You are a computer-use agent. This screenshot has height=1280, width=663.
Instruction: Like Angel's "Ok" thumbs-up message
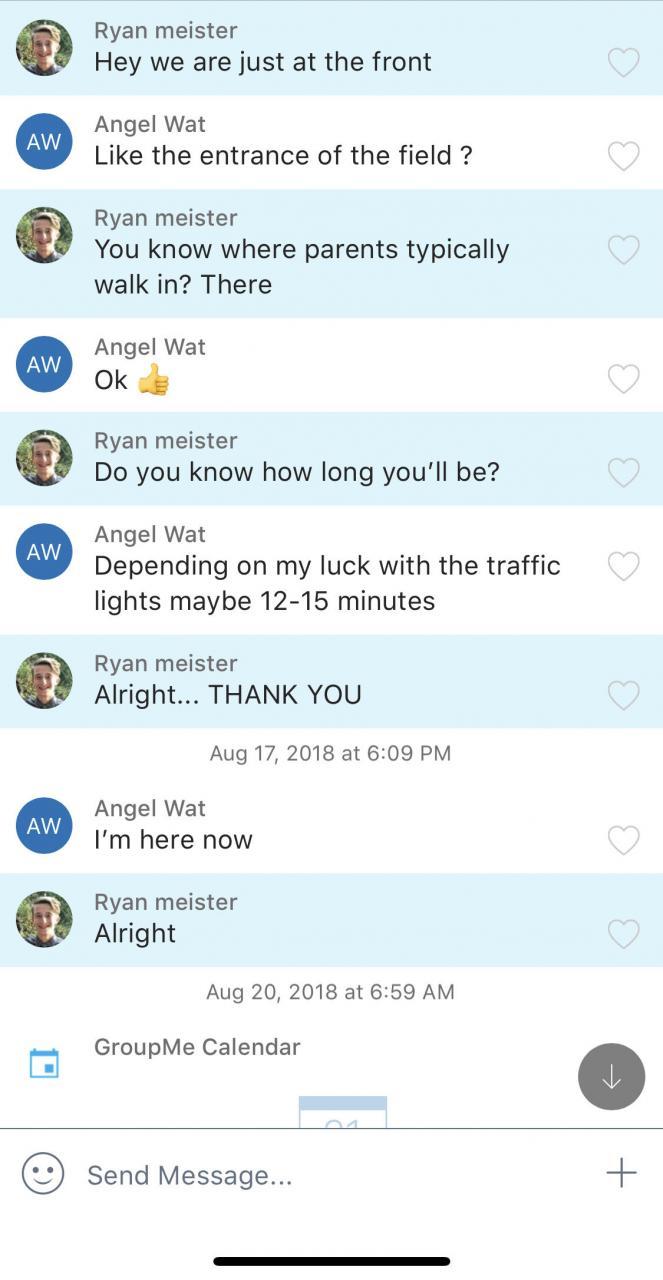pos(623,379)
